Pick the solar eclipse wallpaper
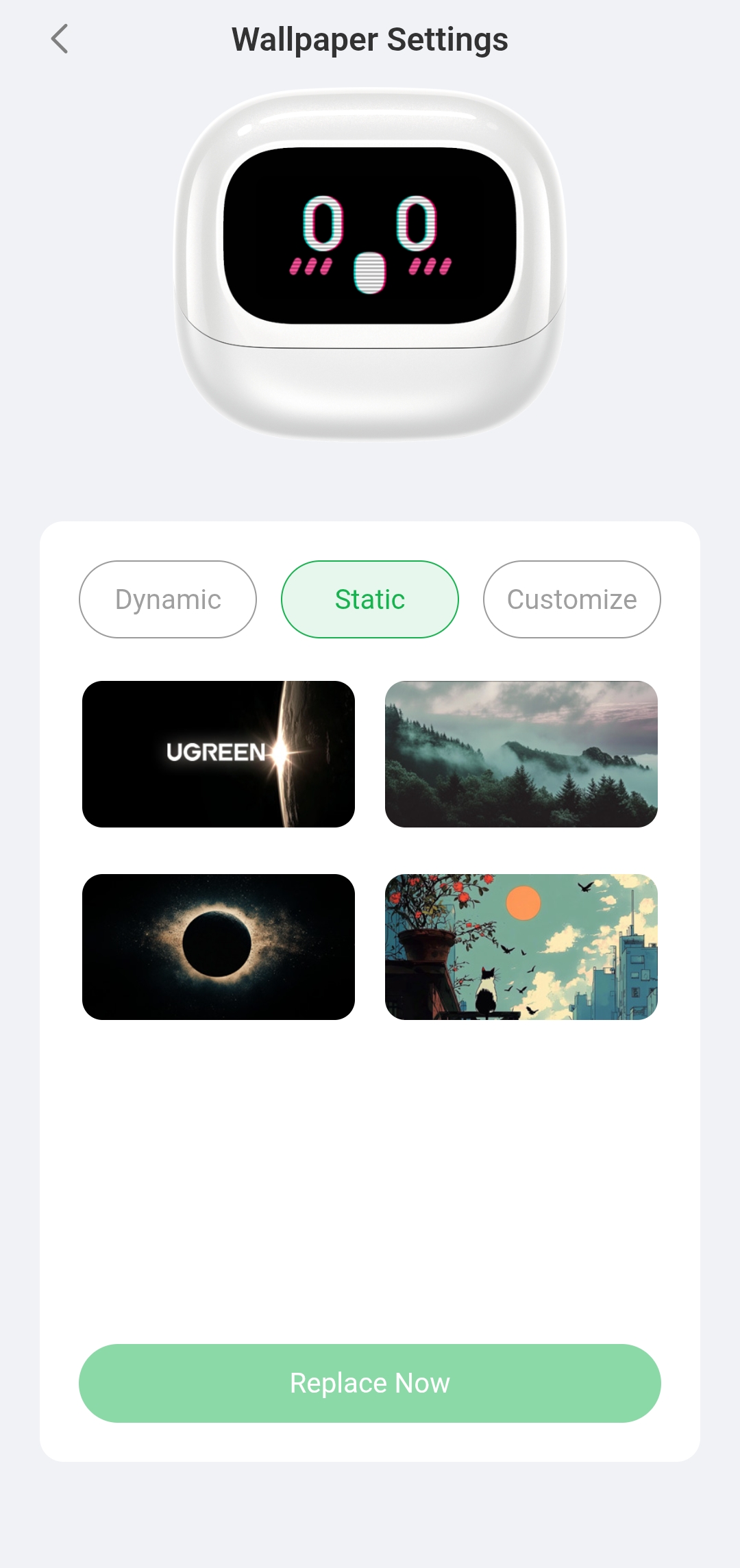 pyautogui.click(x=219, y=947)
